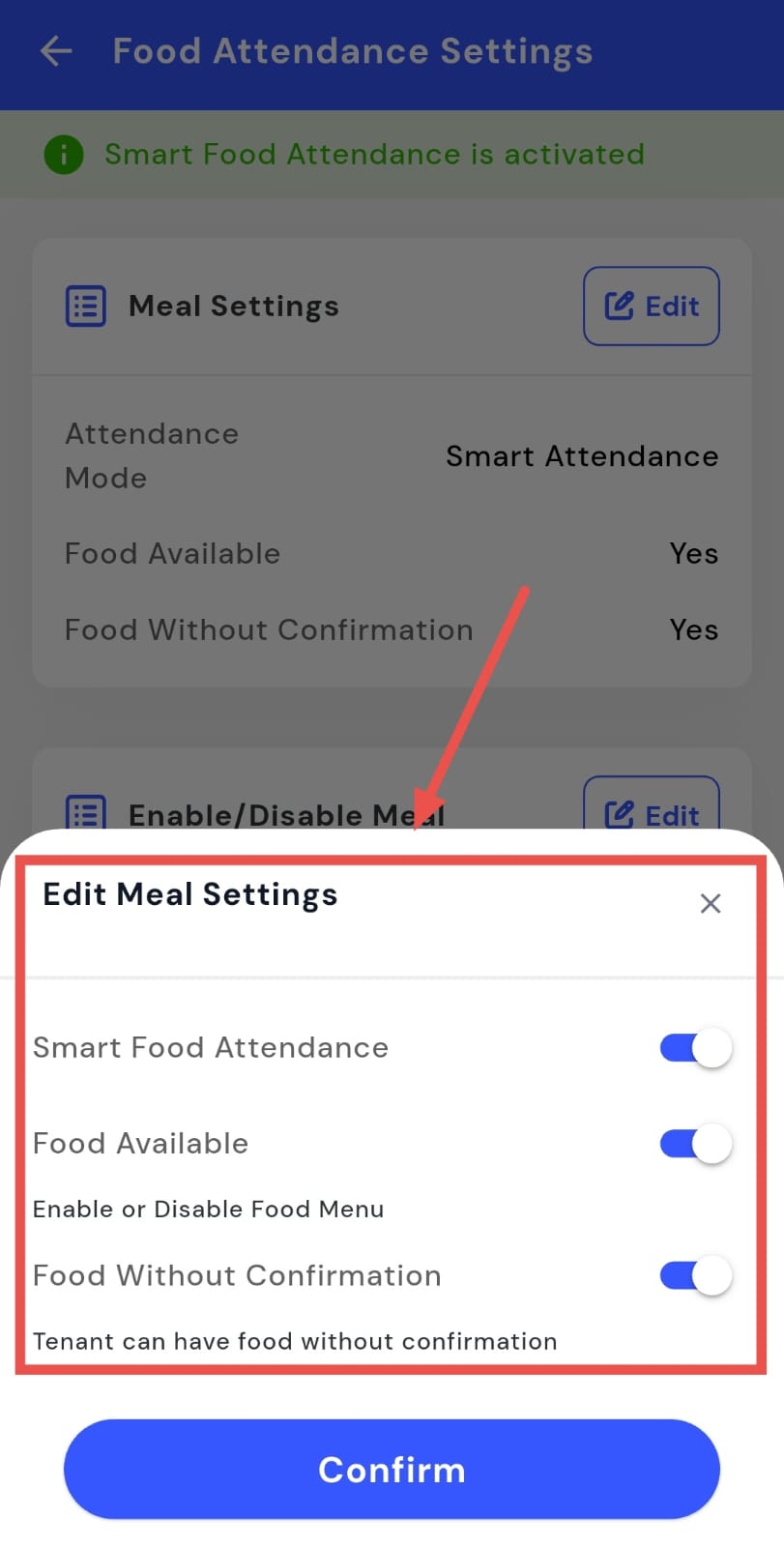The height and width of the screenshot is (1547, 784).
Task: Switch off Food Without Confirmation
Action: [695, 1276]
